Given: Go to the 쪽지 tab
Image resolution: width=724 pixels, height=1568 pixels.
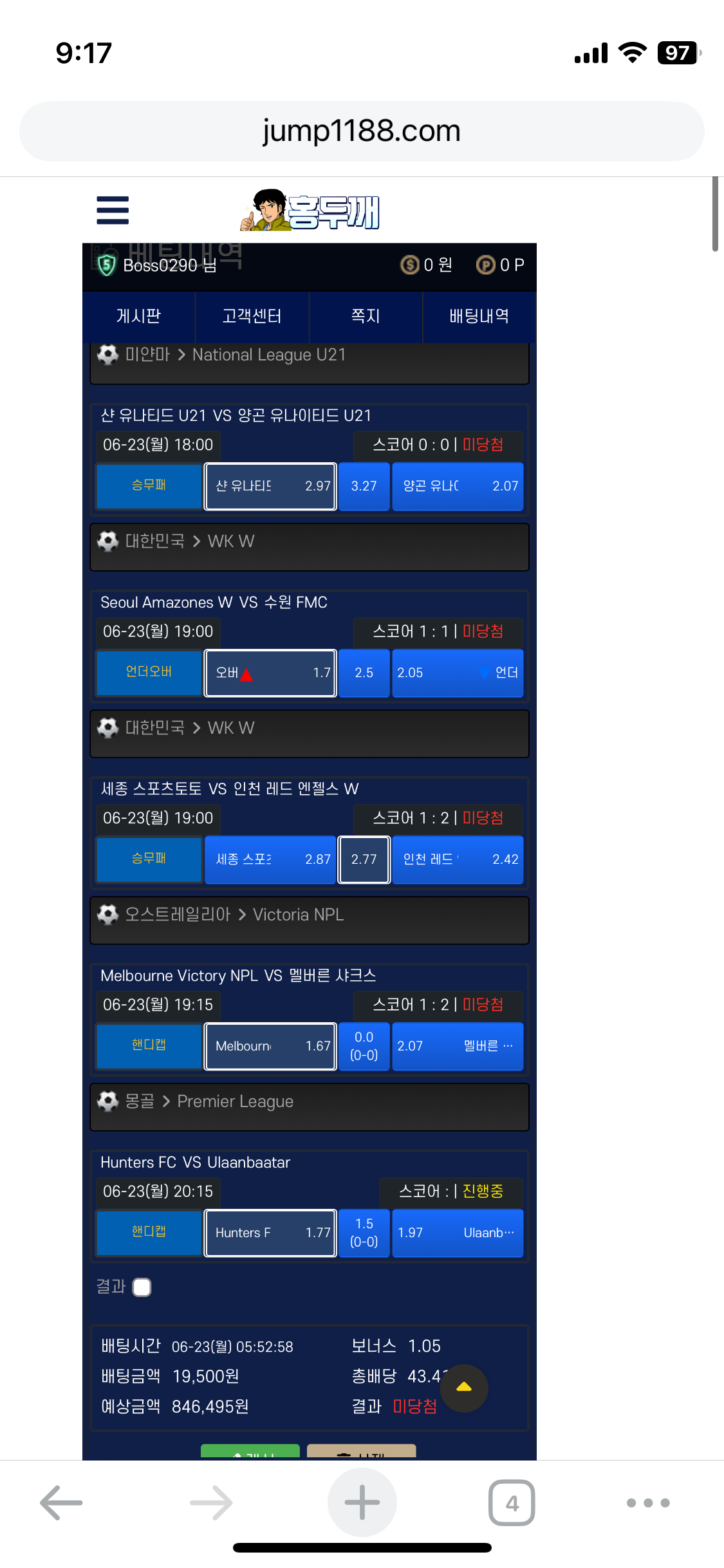Looking at the screenshot, I should point(366,316).
